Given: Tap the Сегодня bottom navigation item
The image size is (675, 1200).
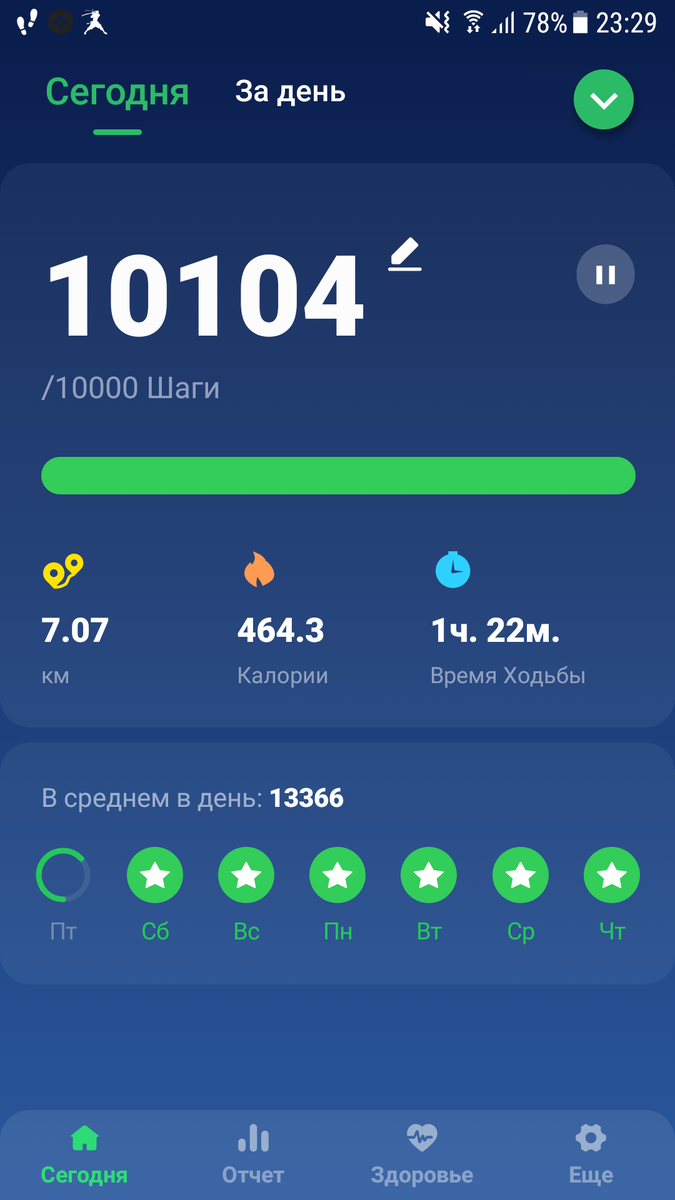Looking at the screenshot, I should 84,1152.
